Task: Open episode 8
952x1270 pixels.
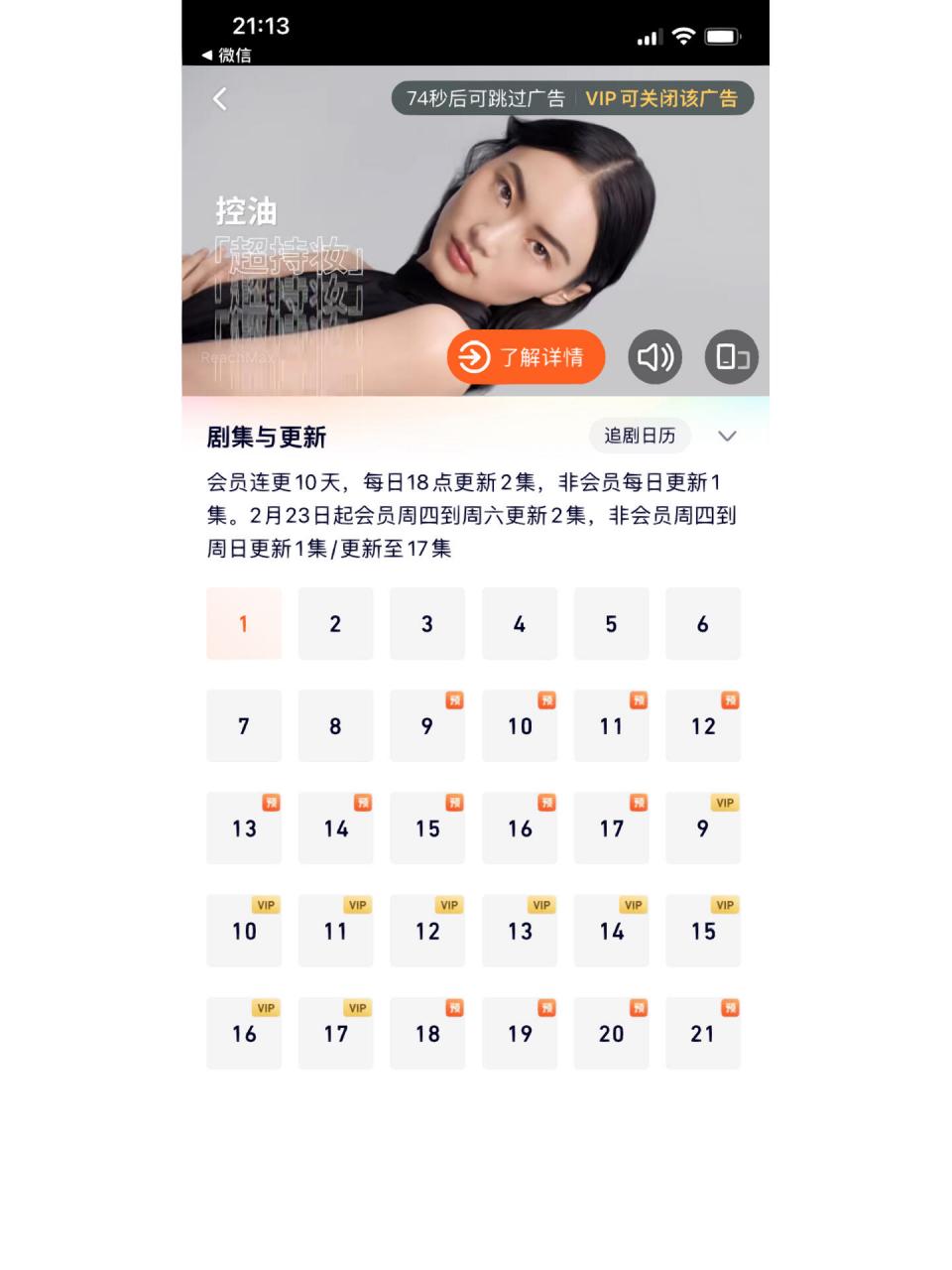Action: tap(335, 726)
